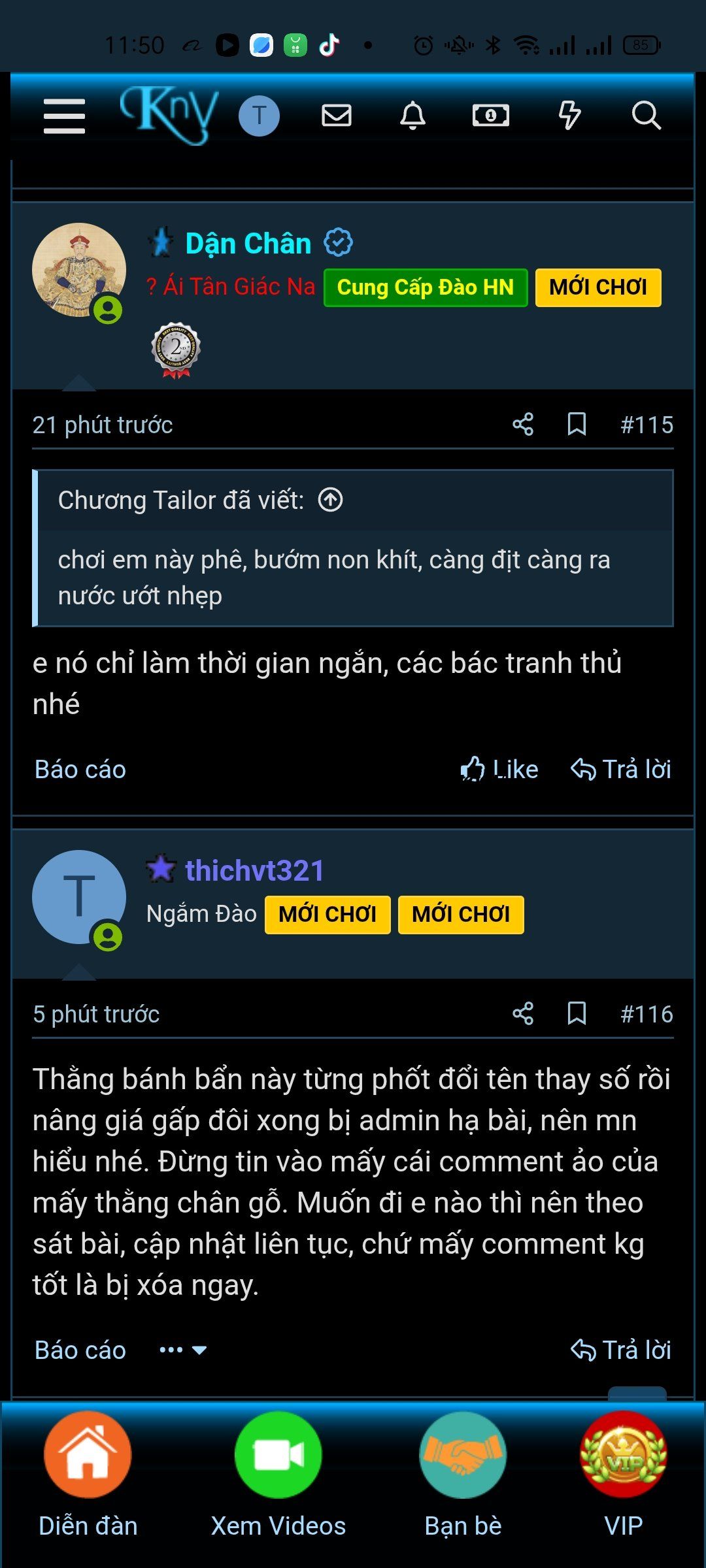Open thichvt321's profile name
Viewport: 706px width, 1568px height.
coord(254,871)
